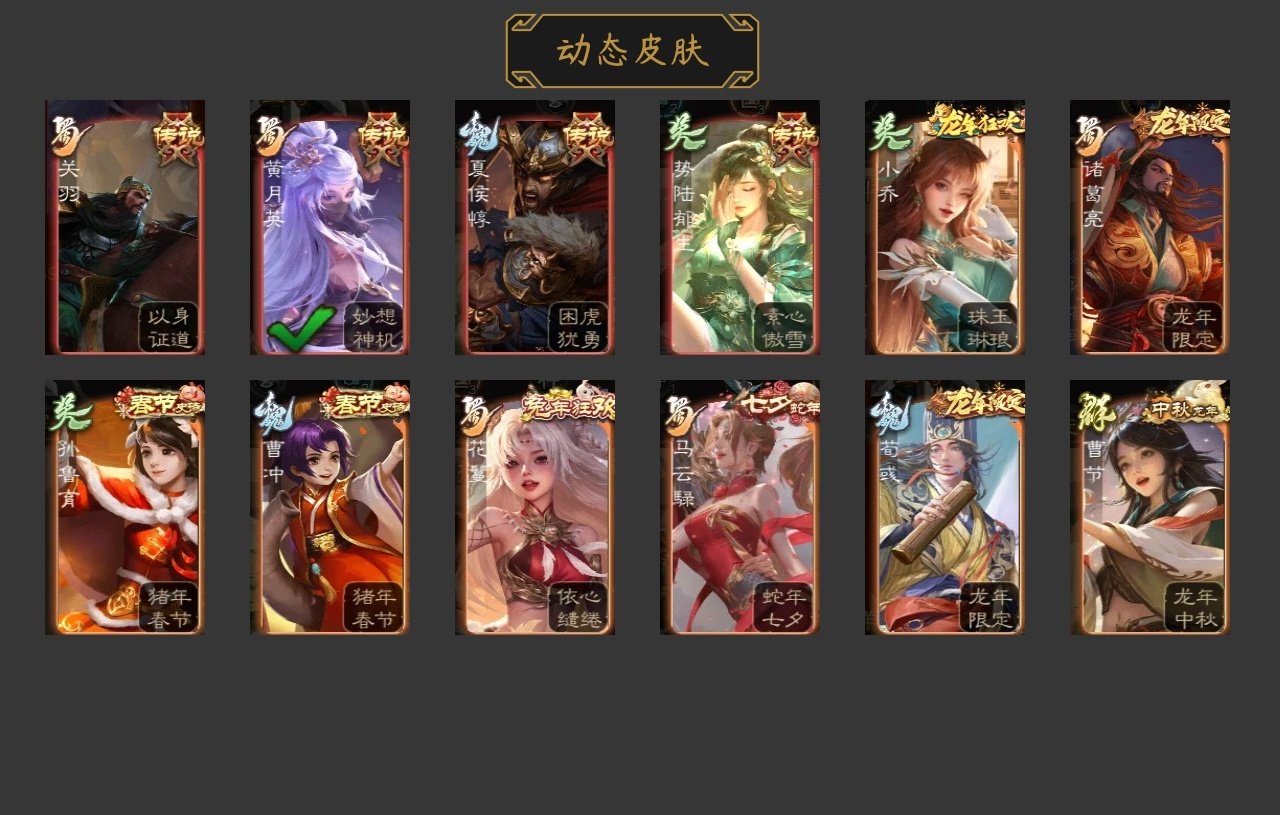
Task: Open the 小乔 珠玉琳琅 skin card
Action: pos(945,228)
